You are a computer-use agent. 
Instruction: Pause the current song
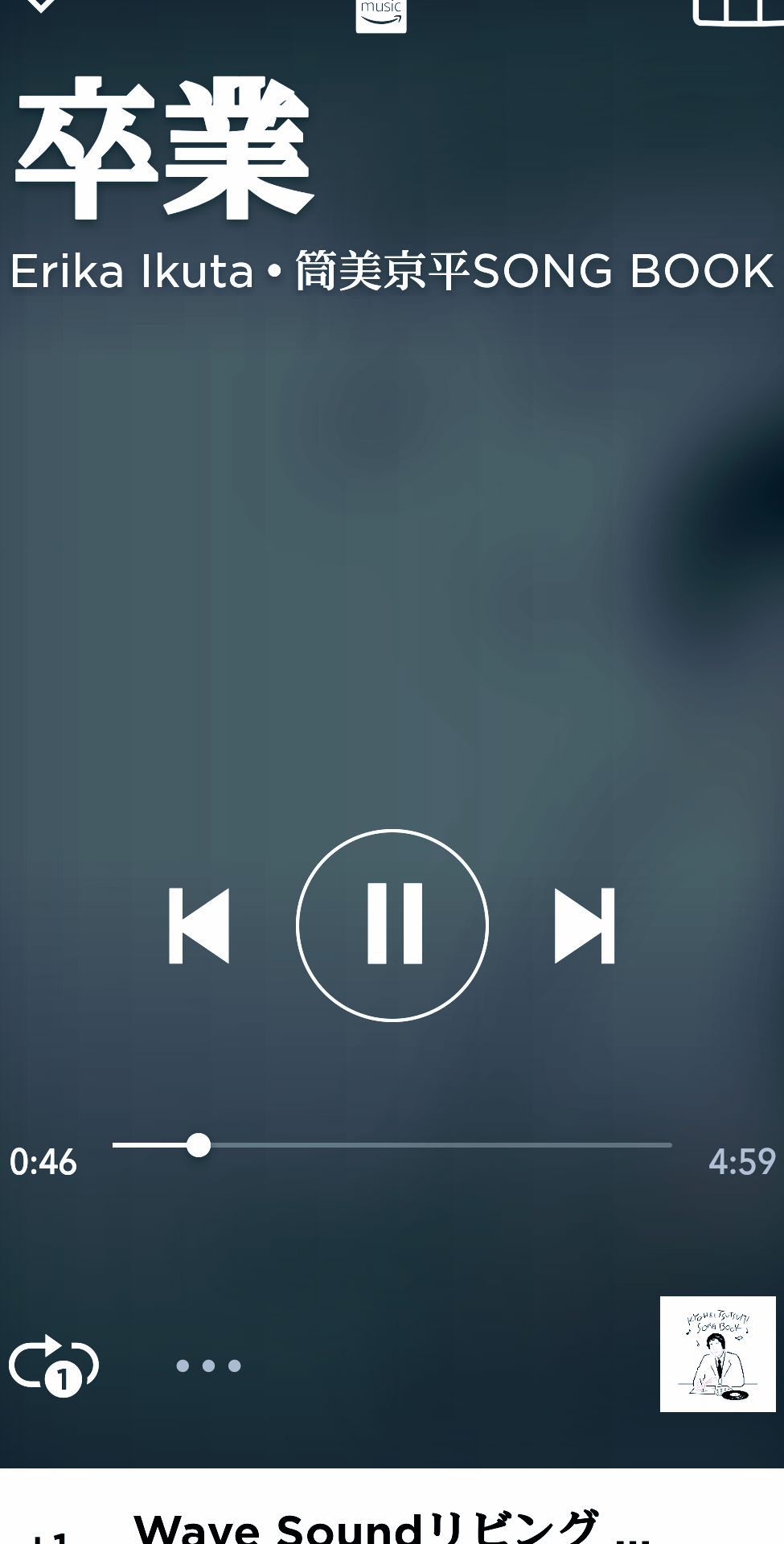tap(392, 925)
